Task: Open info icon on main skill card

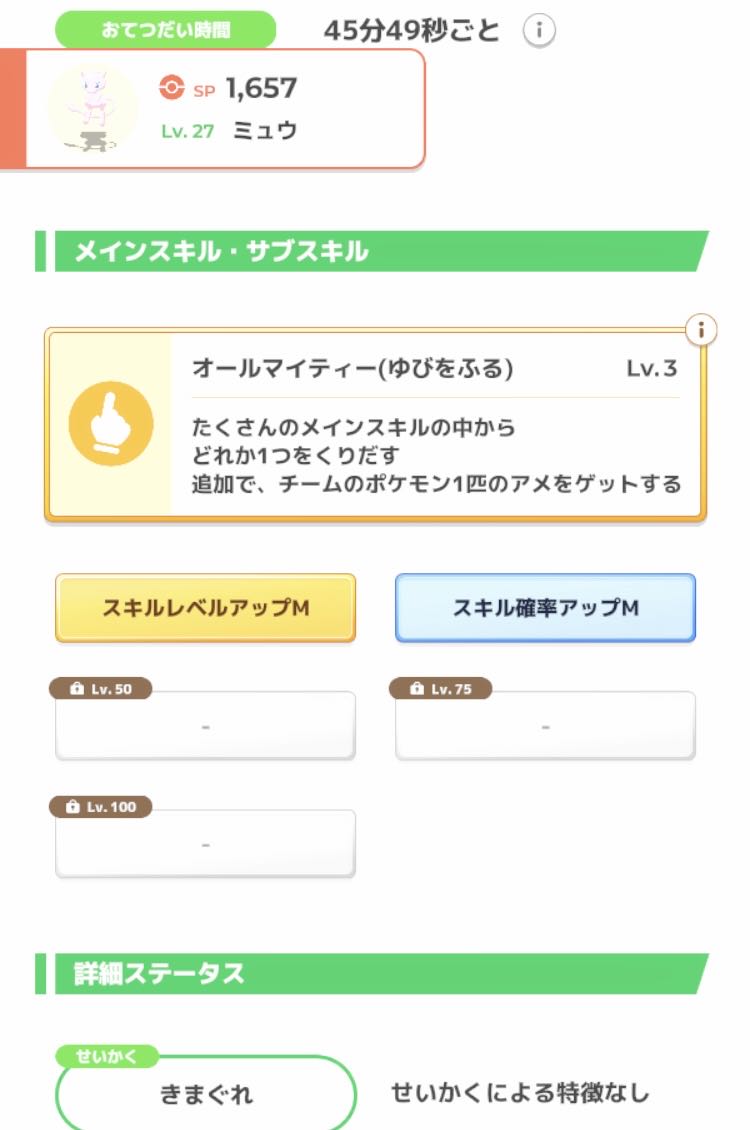Action: click(x=702, y=329)
